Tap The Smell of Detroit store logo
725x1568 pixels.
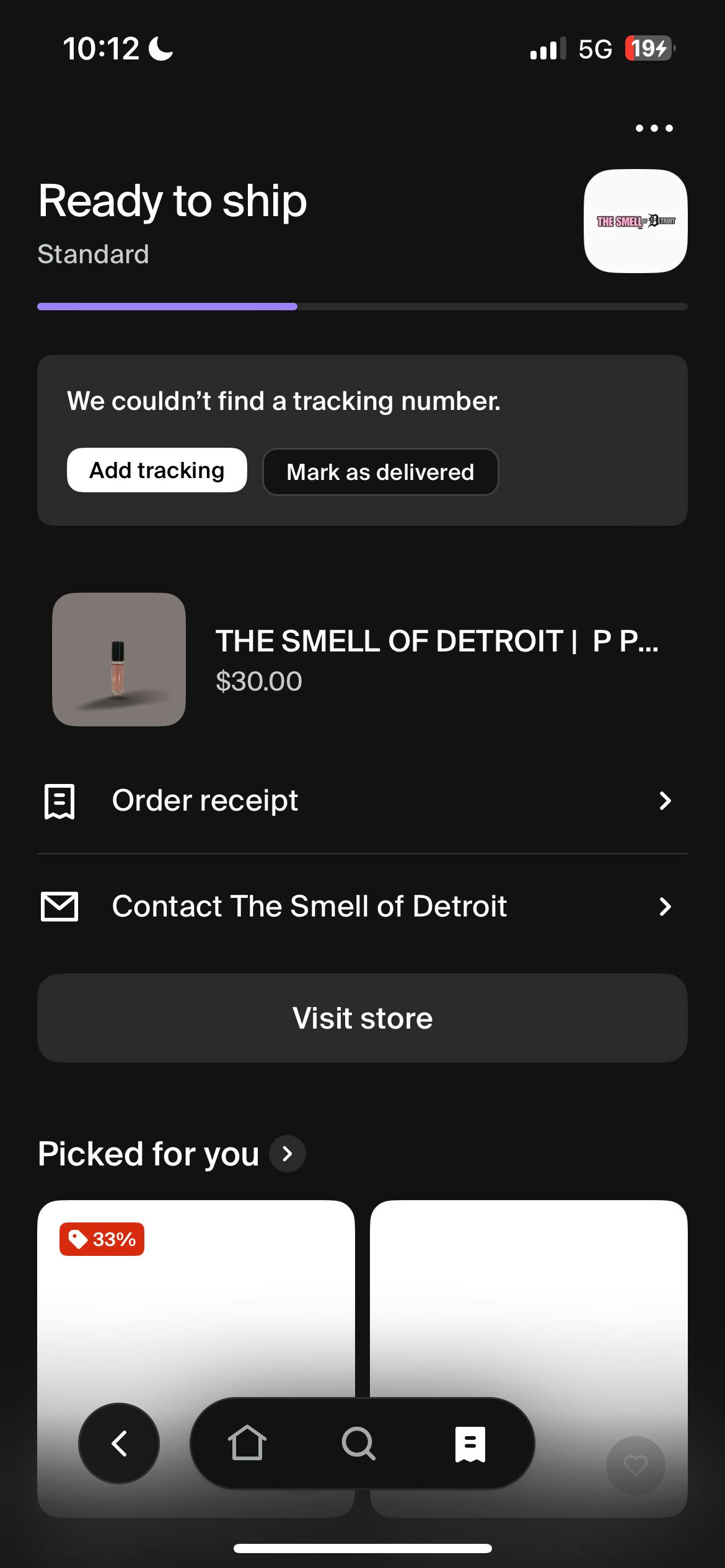pyautogui.click(x=635, y=221)
